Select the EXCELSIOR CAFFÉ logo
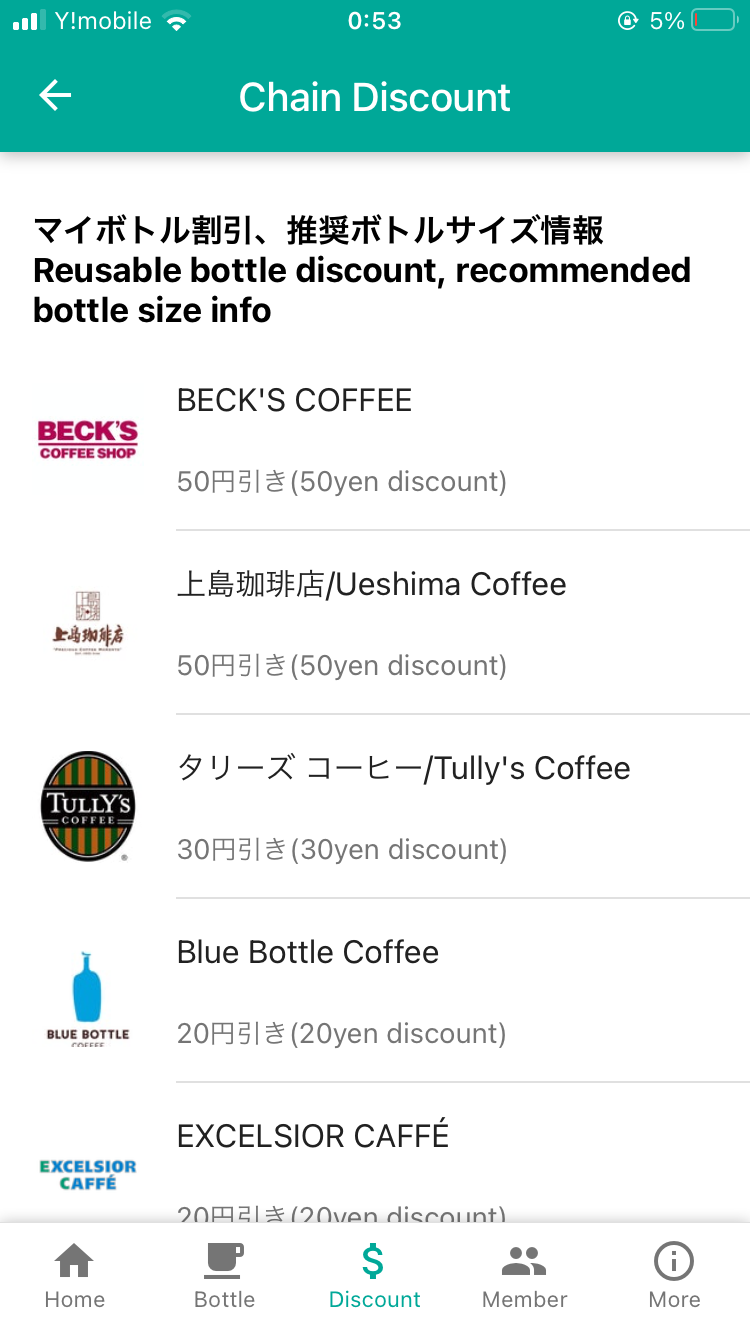The height and width of the screenshot is (1334, 750). [x=87, y=1170]
